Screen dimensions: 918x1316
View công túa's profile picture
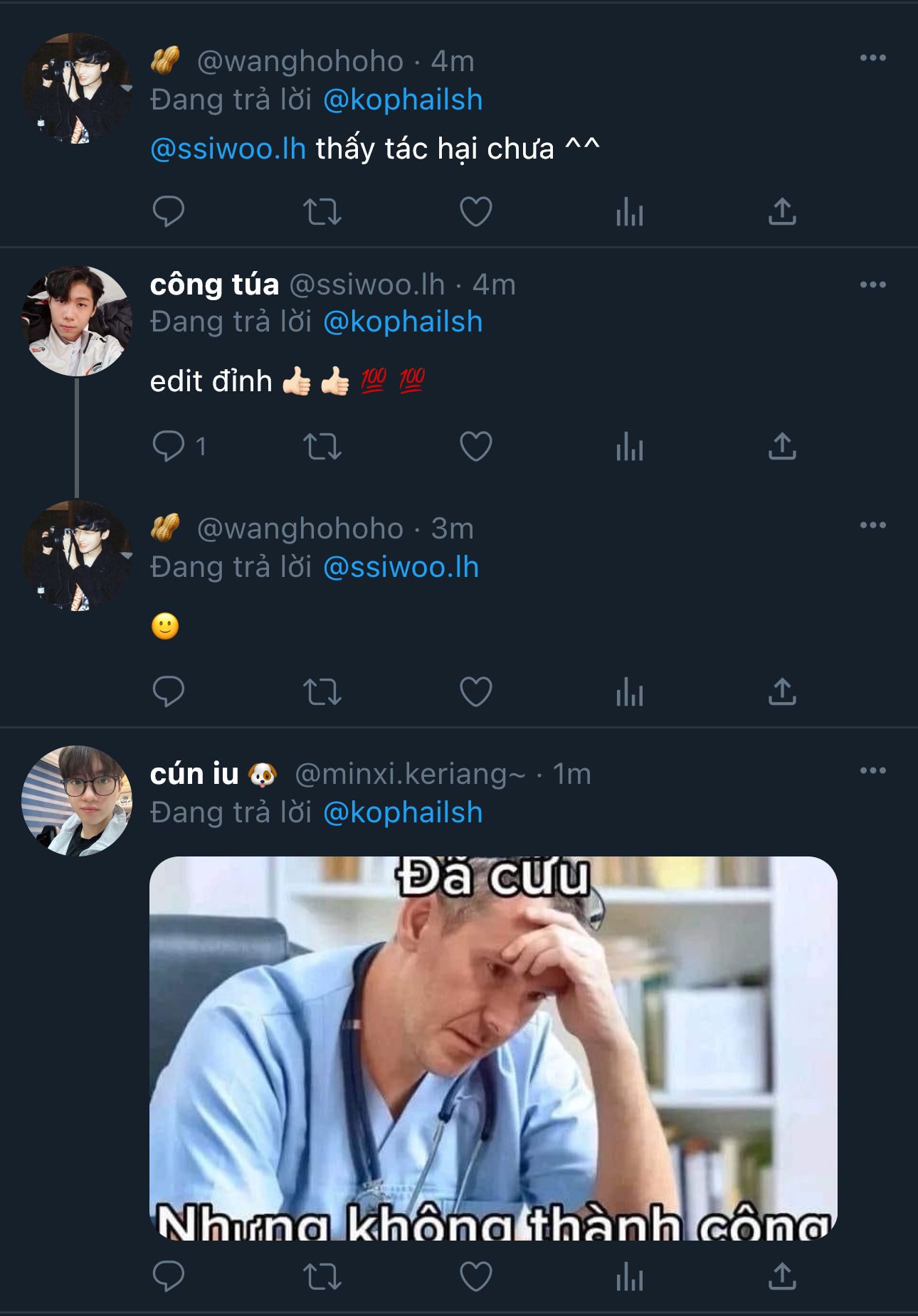click(x=77, y=321)
